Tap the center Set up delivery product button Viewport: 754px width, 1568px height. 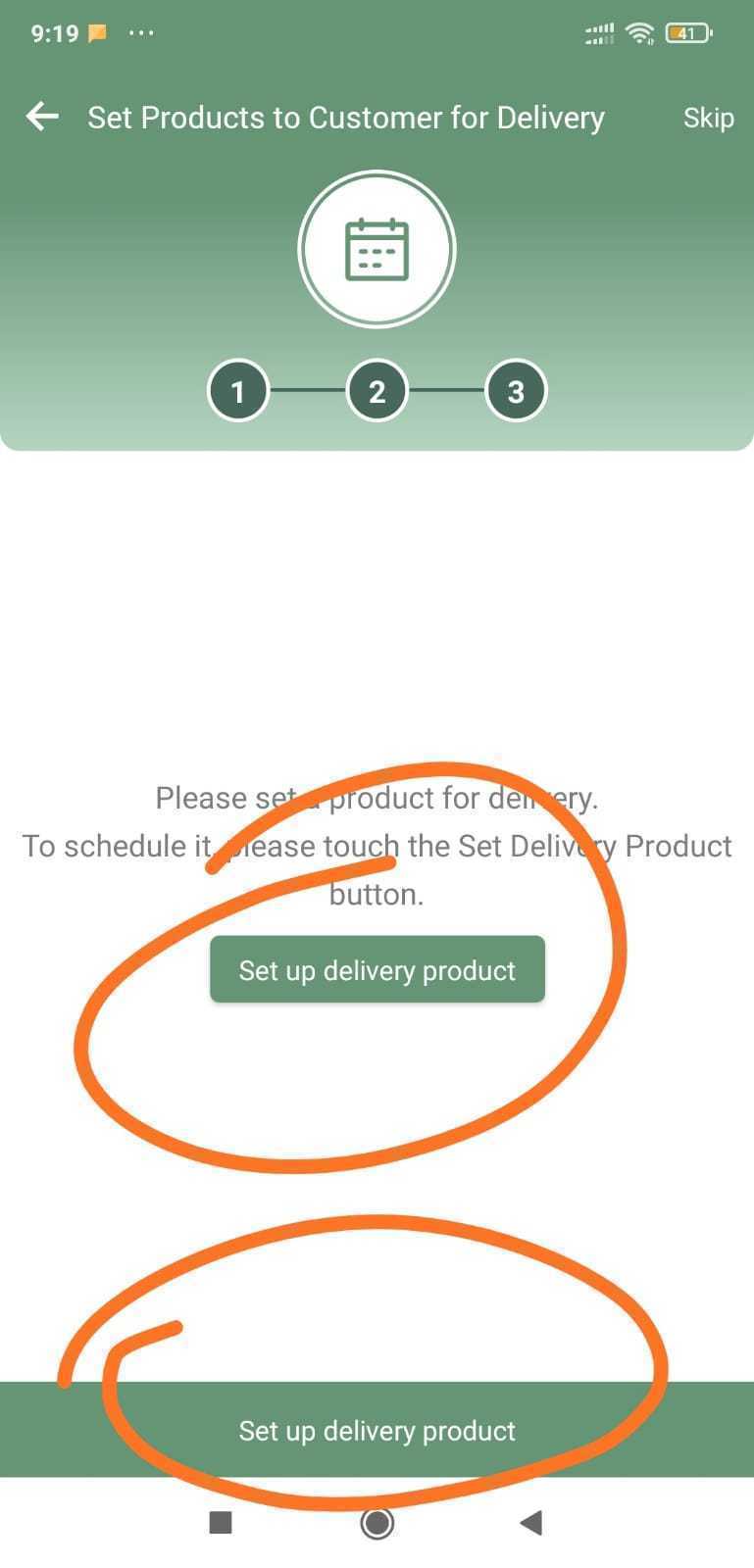click(x=377, y=969)
